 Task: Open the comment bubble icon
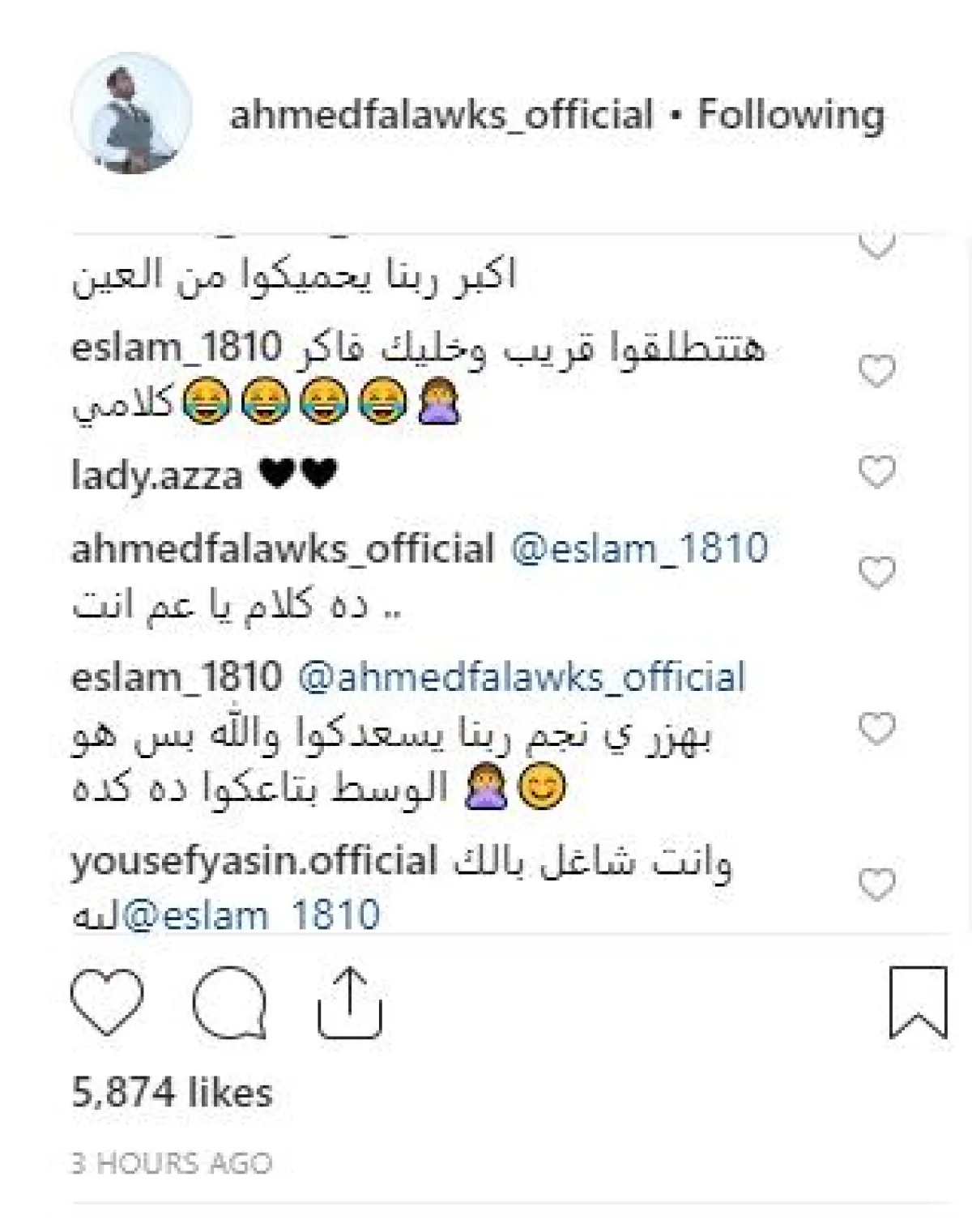coord(229,1003)
